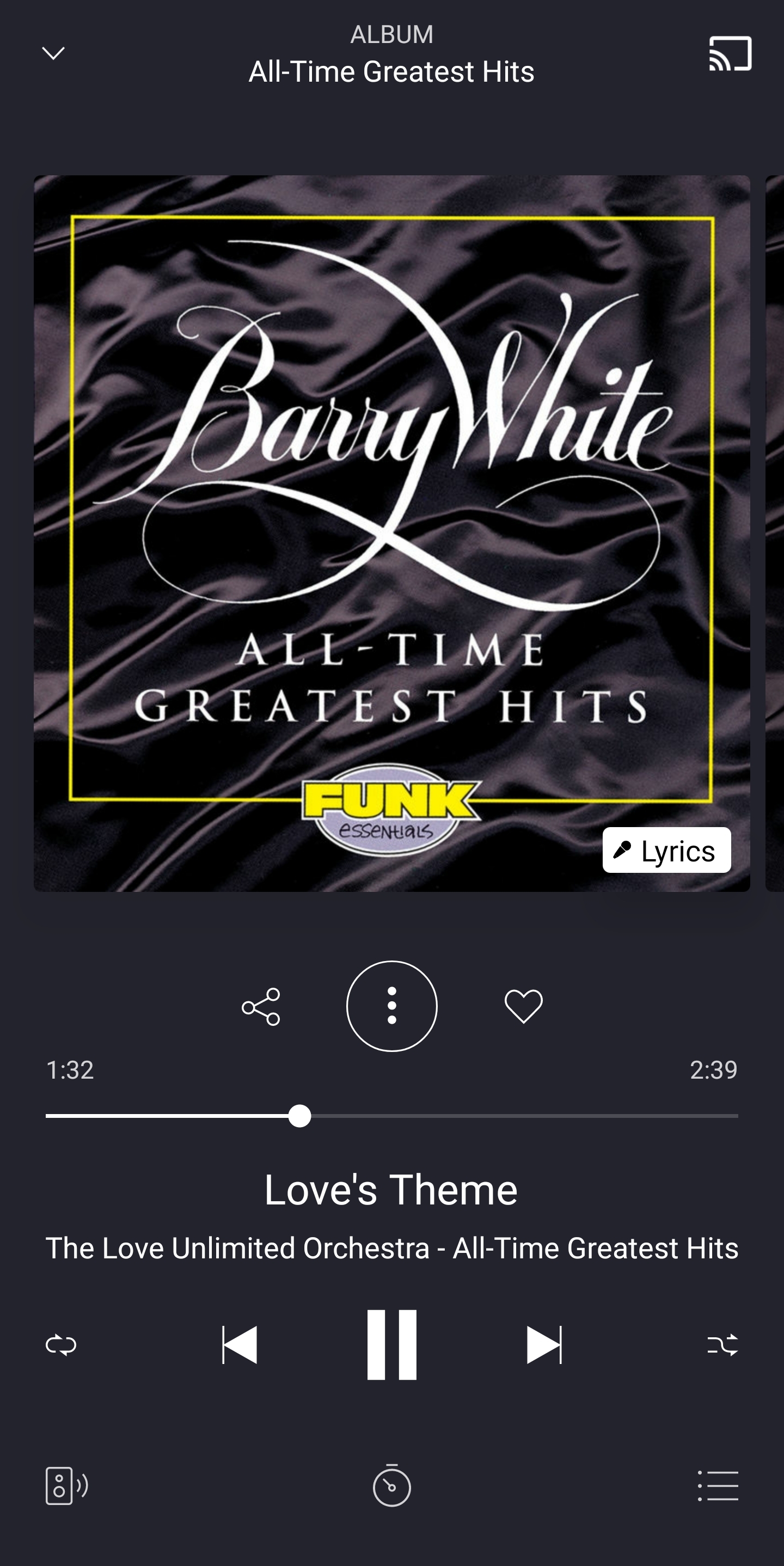Screen dimensions: 784x1566
Task: Collapse the player with the down chevron
Action: pyautogui.click(x=53, y=53)
